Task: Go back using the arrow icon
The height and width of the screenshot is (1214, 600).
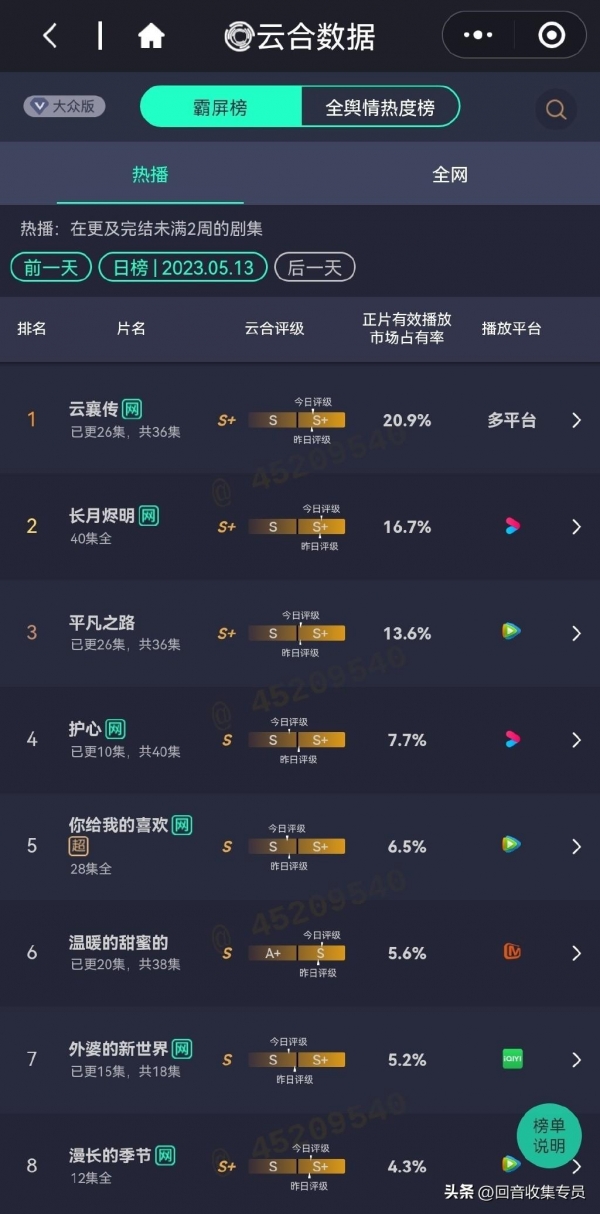Action: click(x=49, y=37)
